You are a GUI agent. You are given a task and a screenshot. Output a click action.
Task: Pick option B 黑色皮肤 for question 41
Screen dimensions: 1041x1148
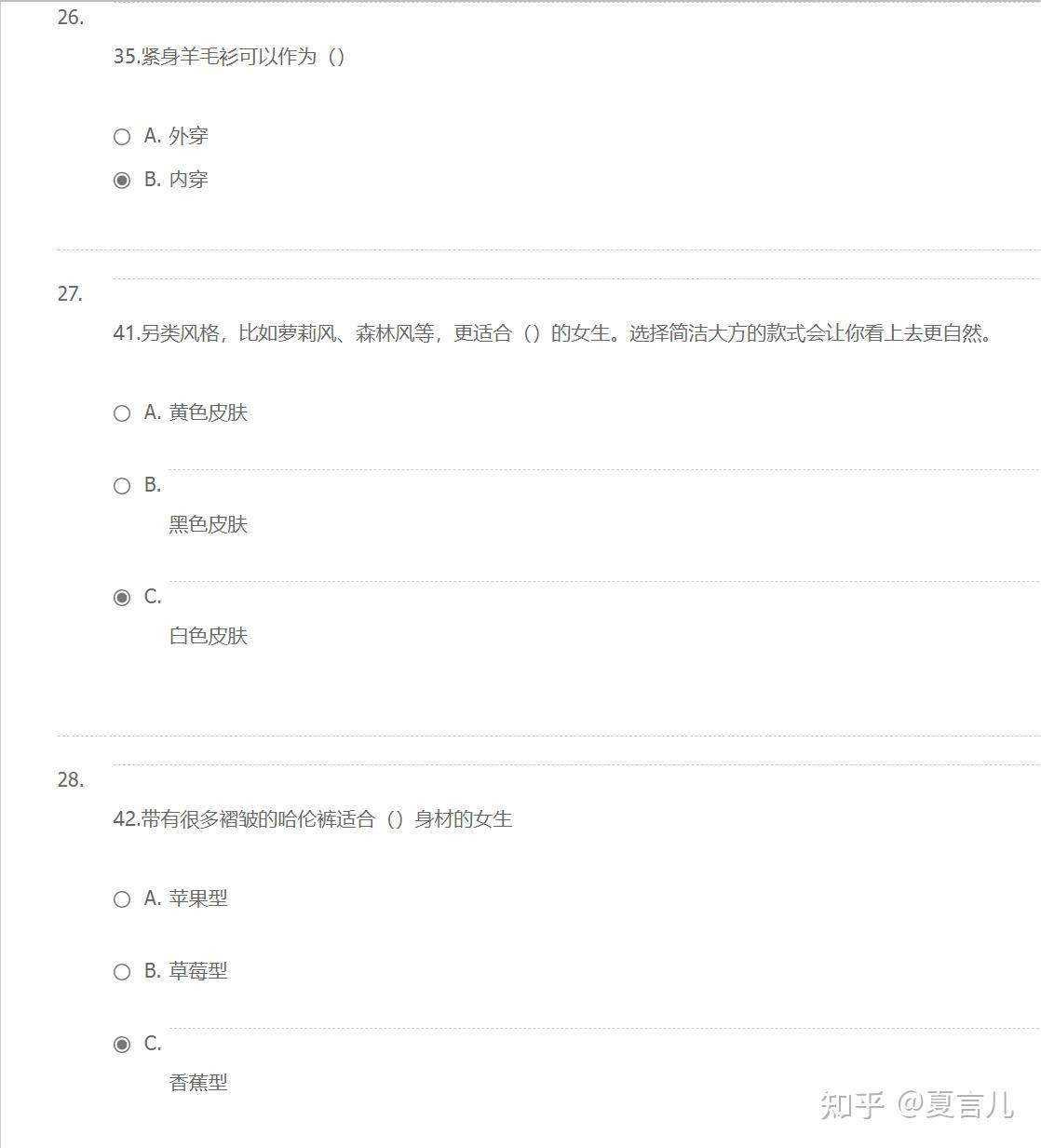pos(122,486)
